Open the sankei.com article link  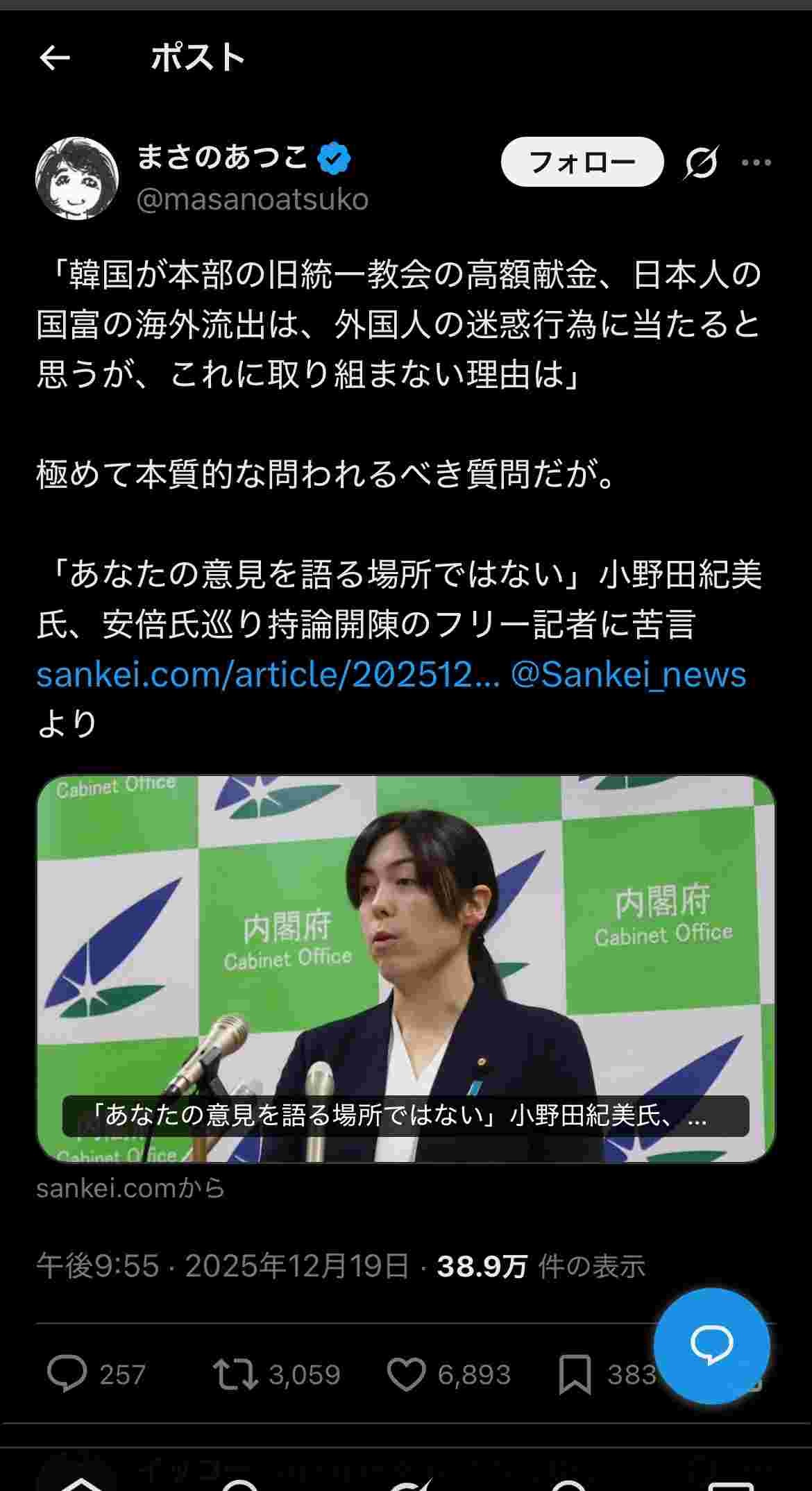pyautogui.click(x=267, y=675)
